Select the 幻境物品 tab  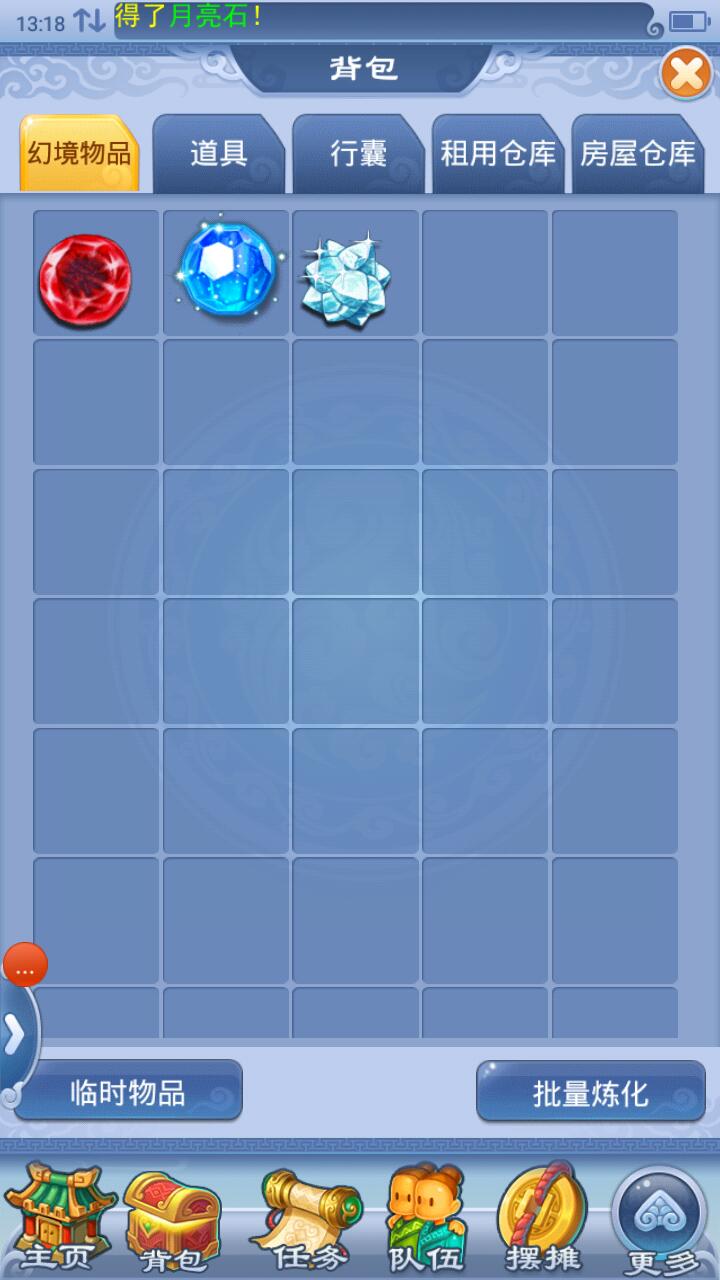click(79, 154)
